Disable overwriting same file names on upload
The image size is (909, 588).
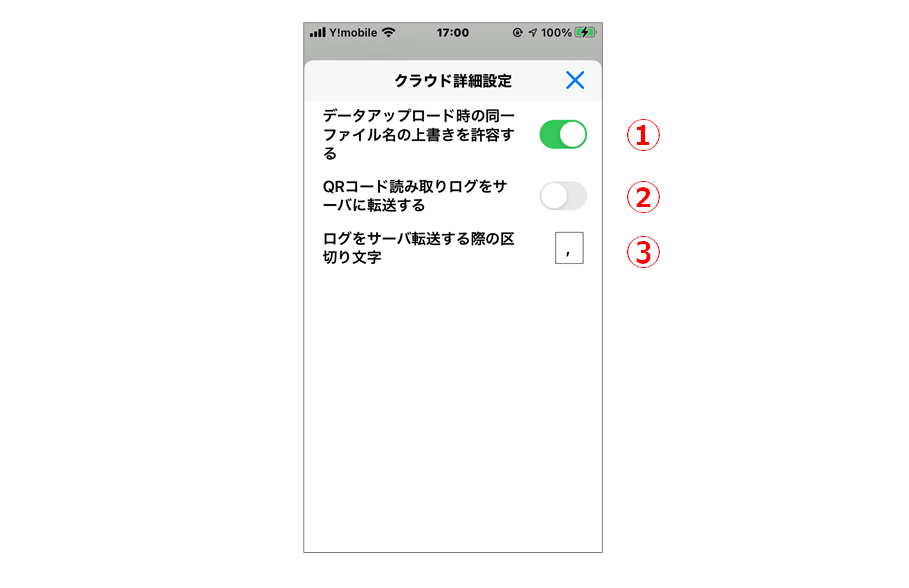[x=563, y=134]
